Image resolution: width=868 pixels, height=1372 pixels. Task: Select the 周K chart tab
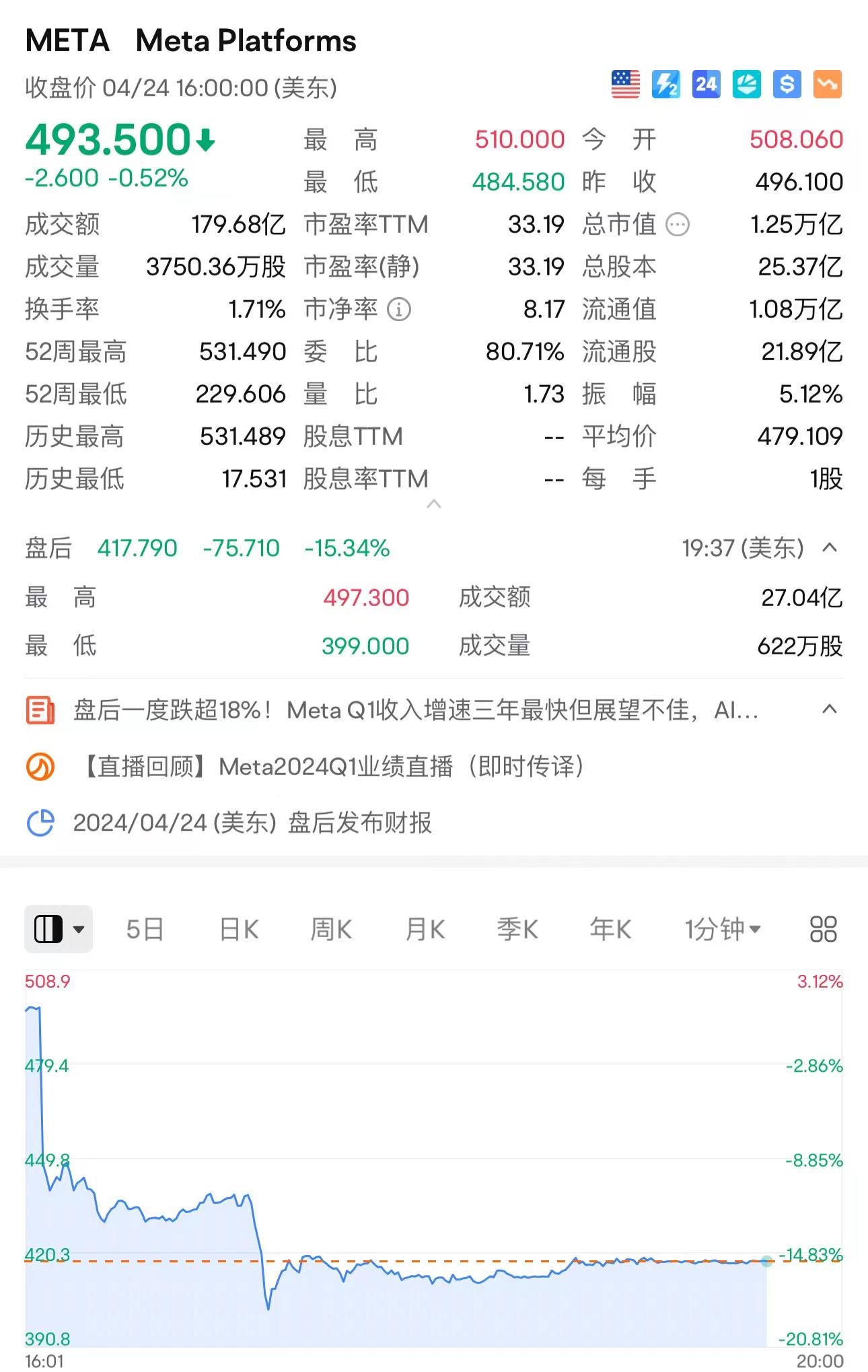pyautogui.click(x=331, y=929)
